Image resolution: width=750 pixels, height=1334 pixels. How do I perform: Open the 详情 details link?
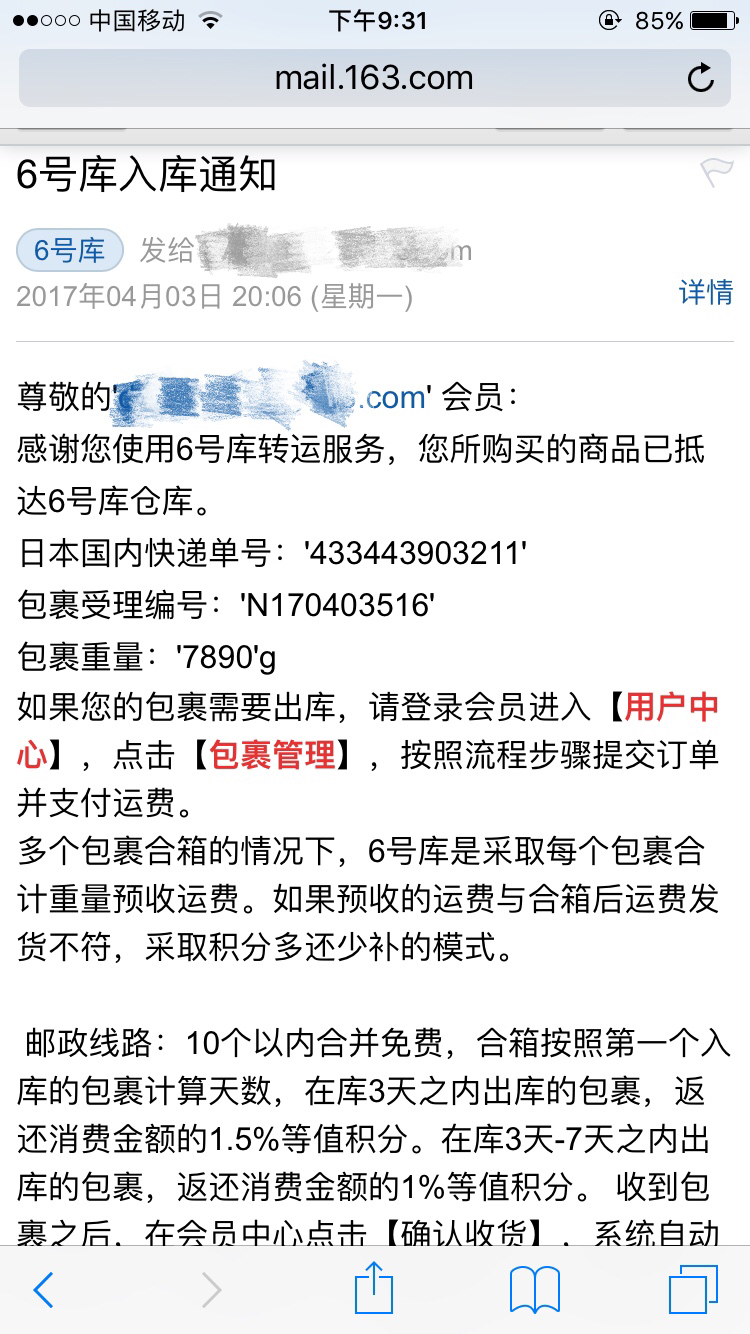click(x=706, y=292)
